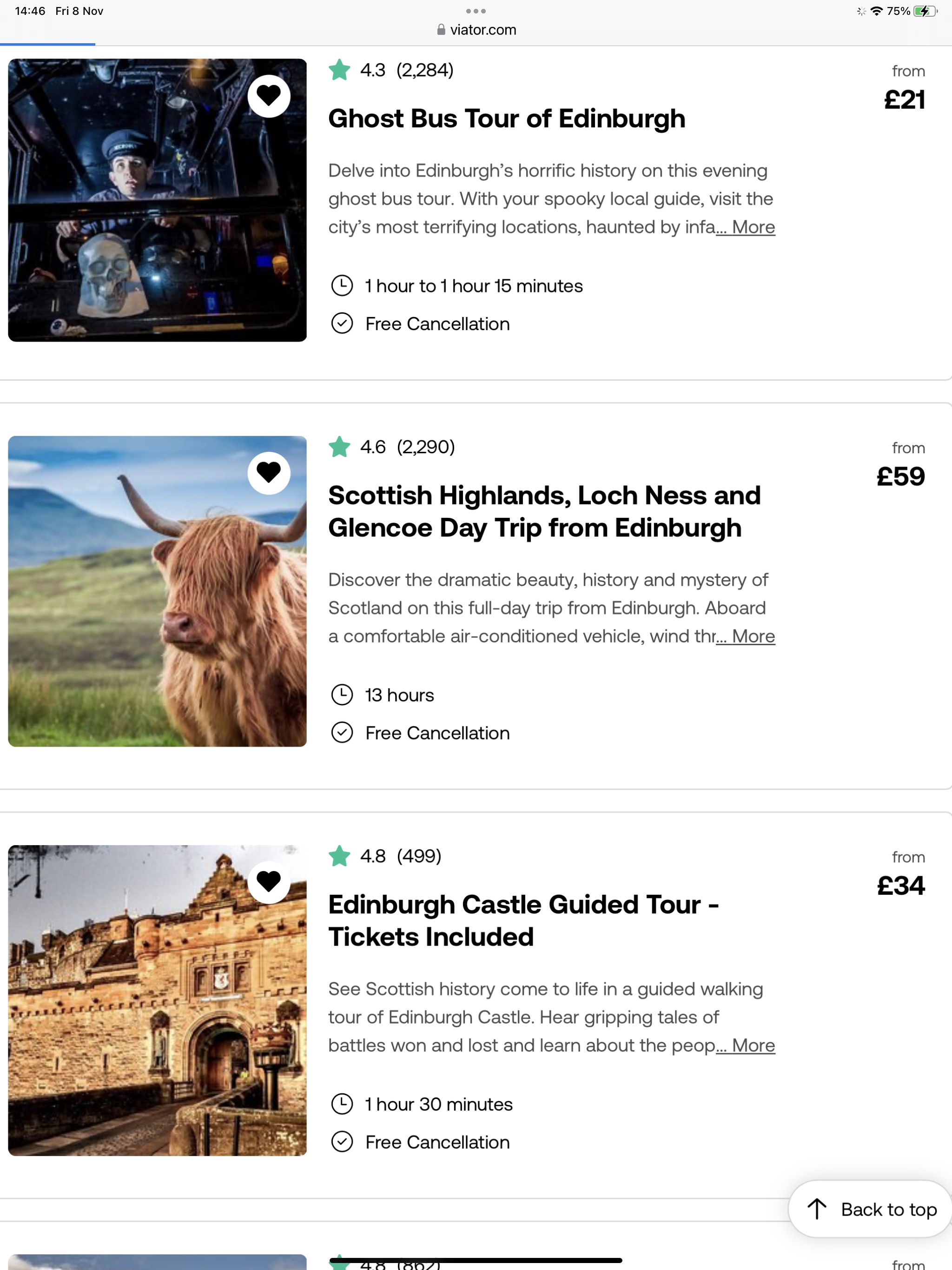Favorite the Scottish Highlands day trip
952x1270 pixels.
(269, 472)
